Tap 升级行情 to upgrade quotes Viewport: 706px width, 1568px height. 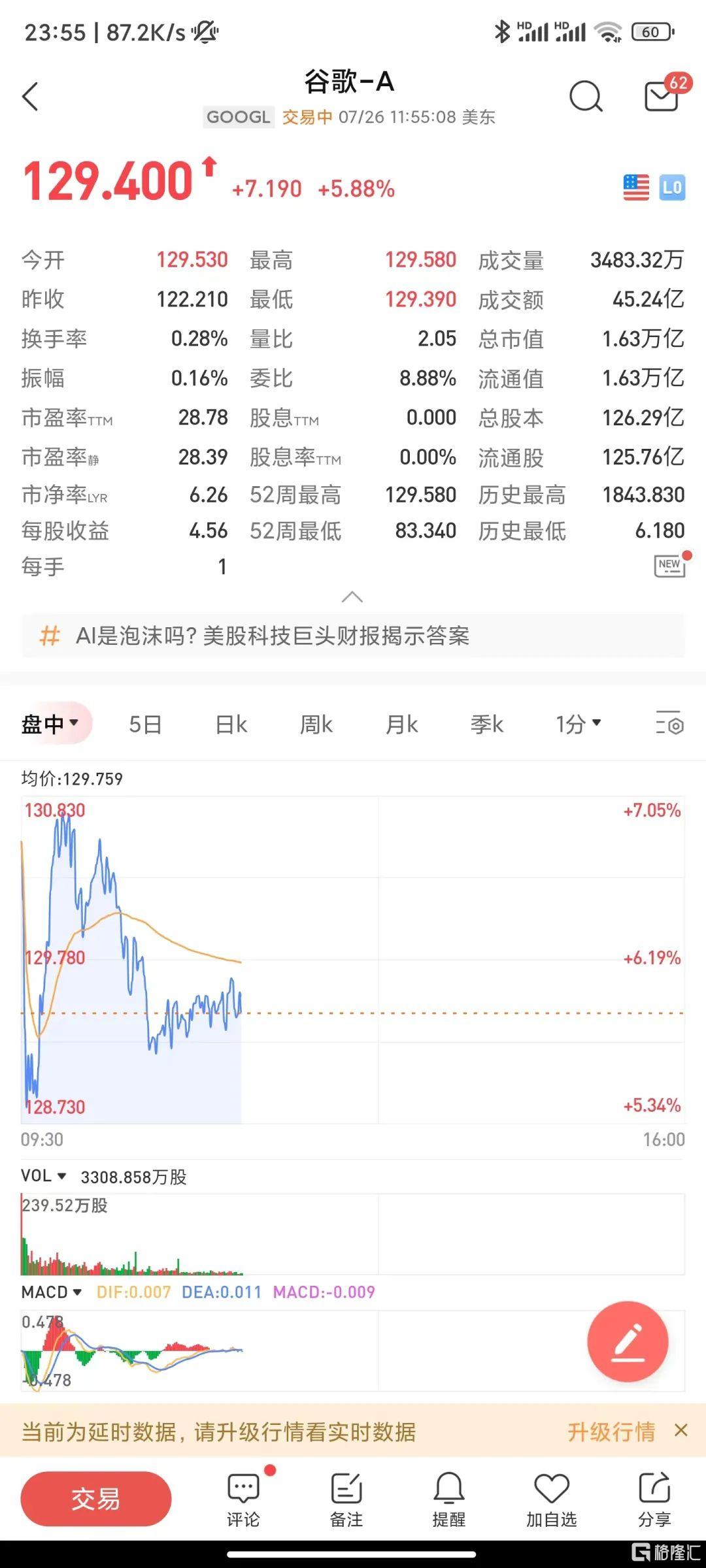(611, 1432)
